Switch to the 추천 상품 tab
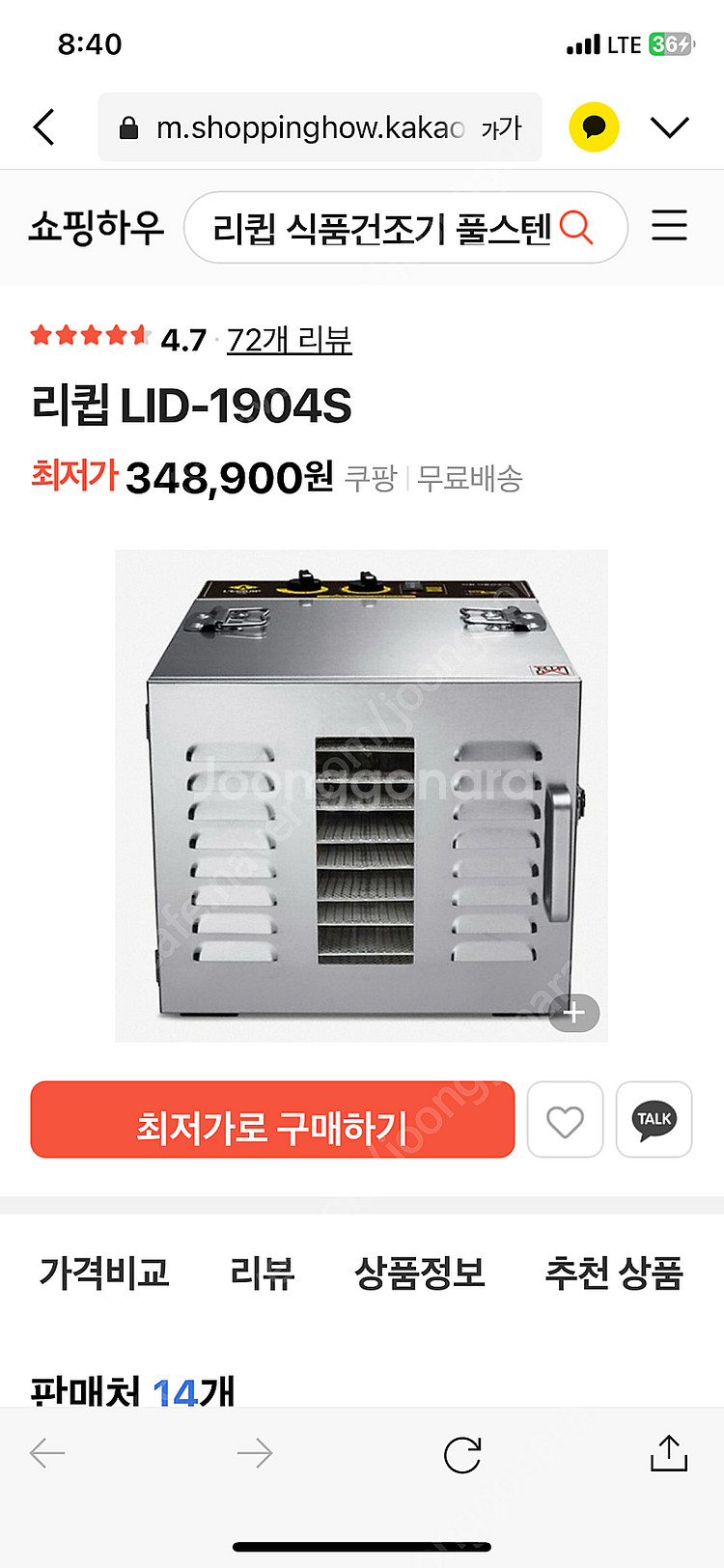Viewport: 724px width, 1568px height. pyautogui.click(x=614, y=1273)
